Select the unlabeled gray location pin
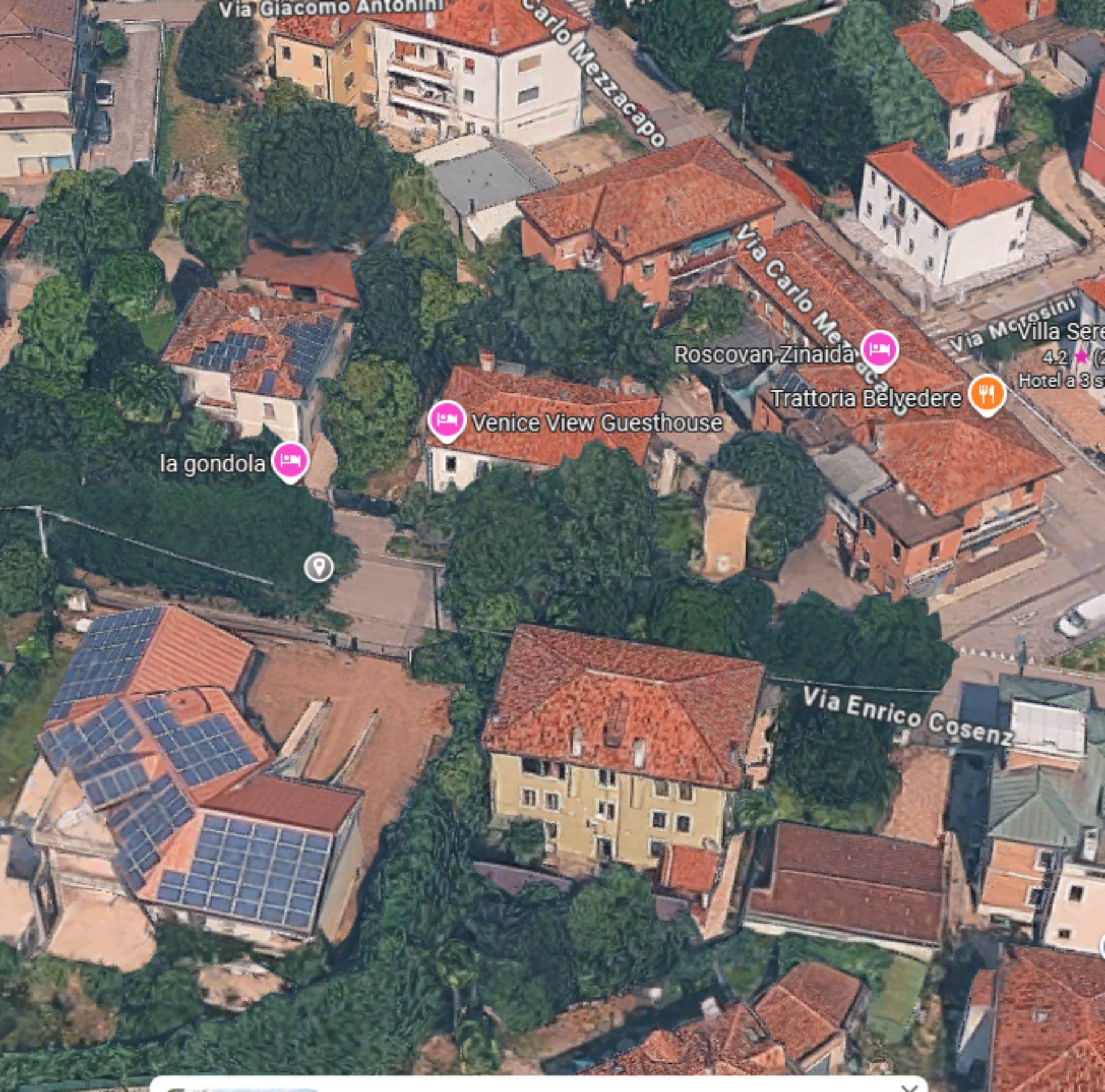Screen dimensions: 1105x1092 [319, 567]
